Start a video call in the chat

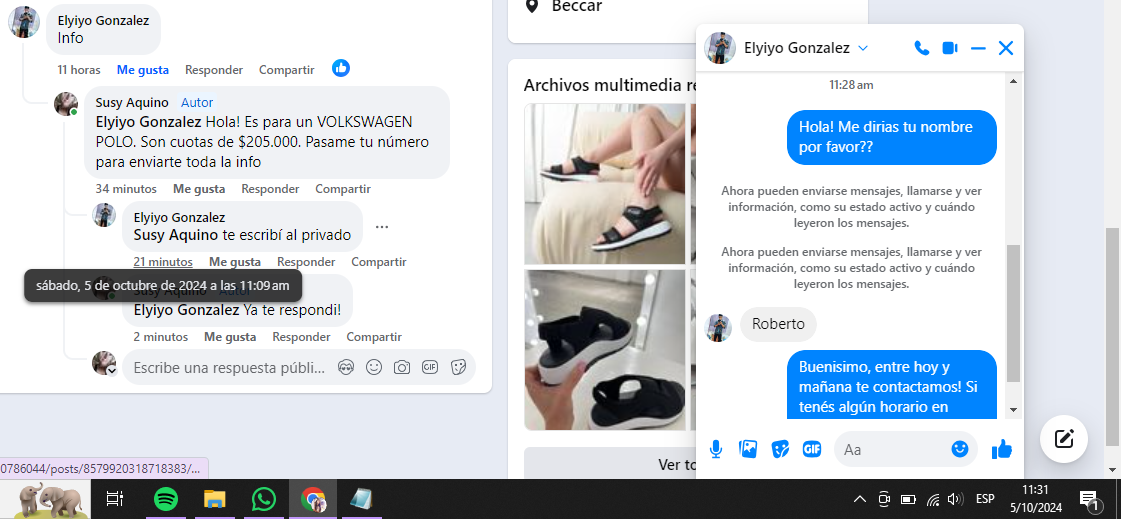(950, 48)
